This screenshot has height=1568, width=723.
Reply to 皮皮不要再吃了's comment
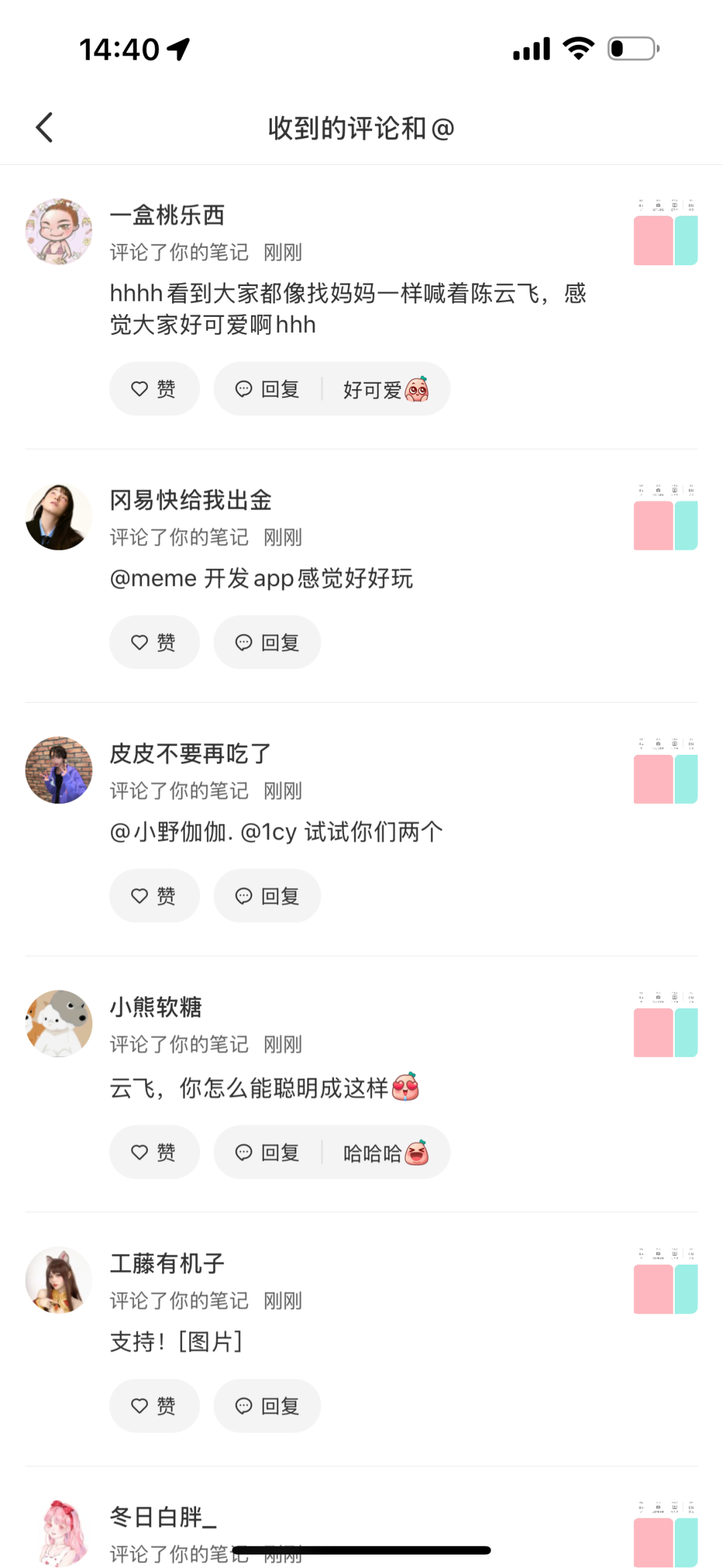tap(267, 896)
